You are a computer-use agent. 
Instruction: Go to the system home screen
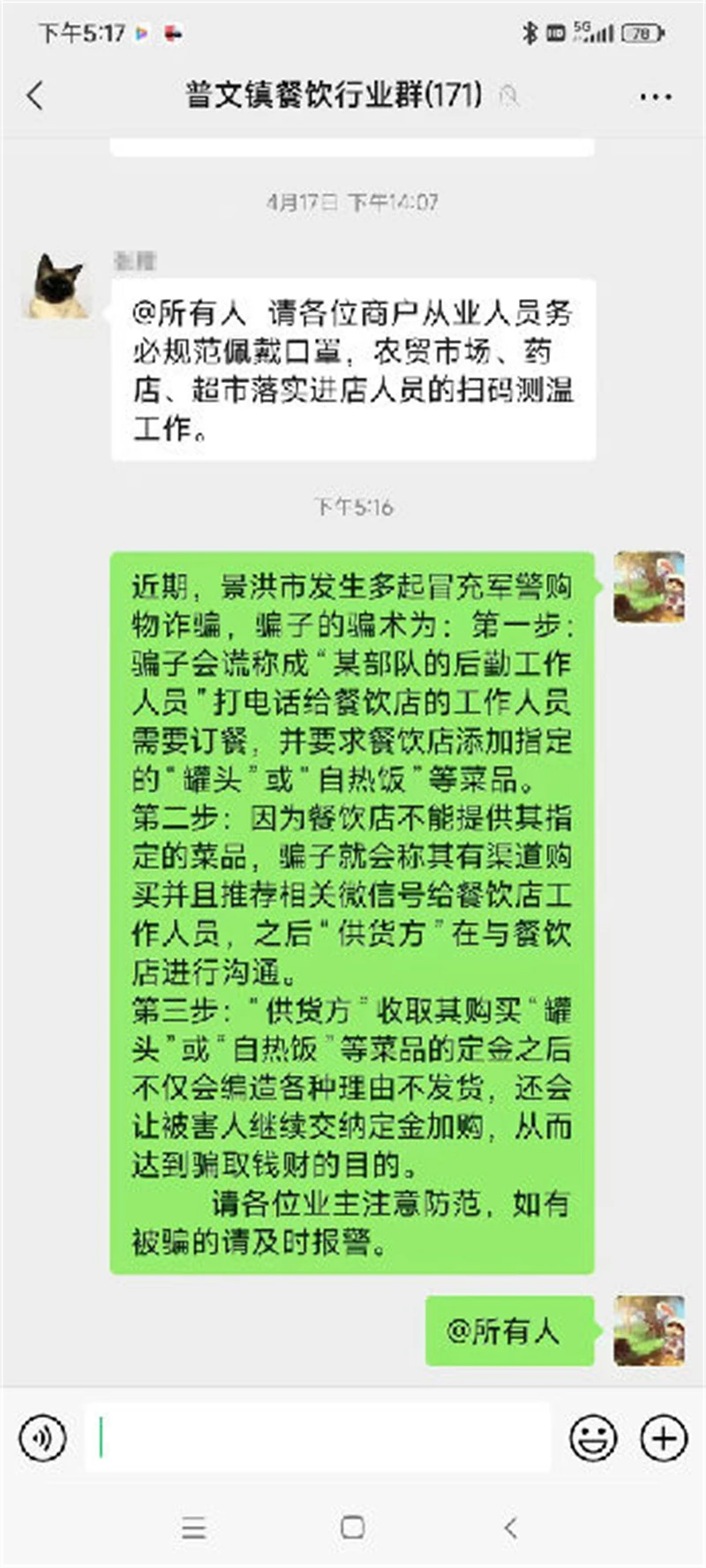click(352, 1527)
